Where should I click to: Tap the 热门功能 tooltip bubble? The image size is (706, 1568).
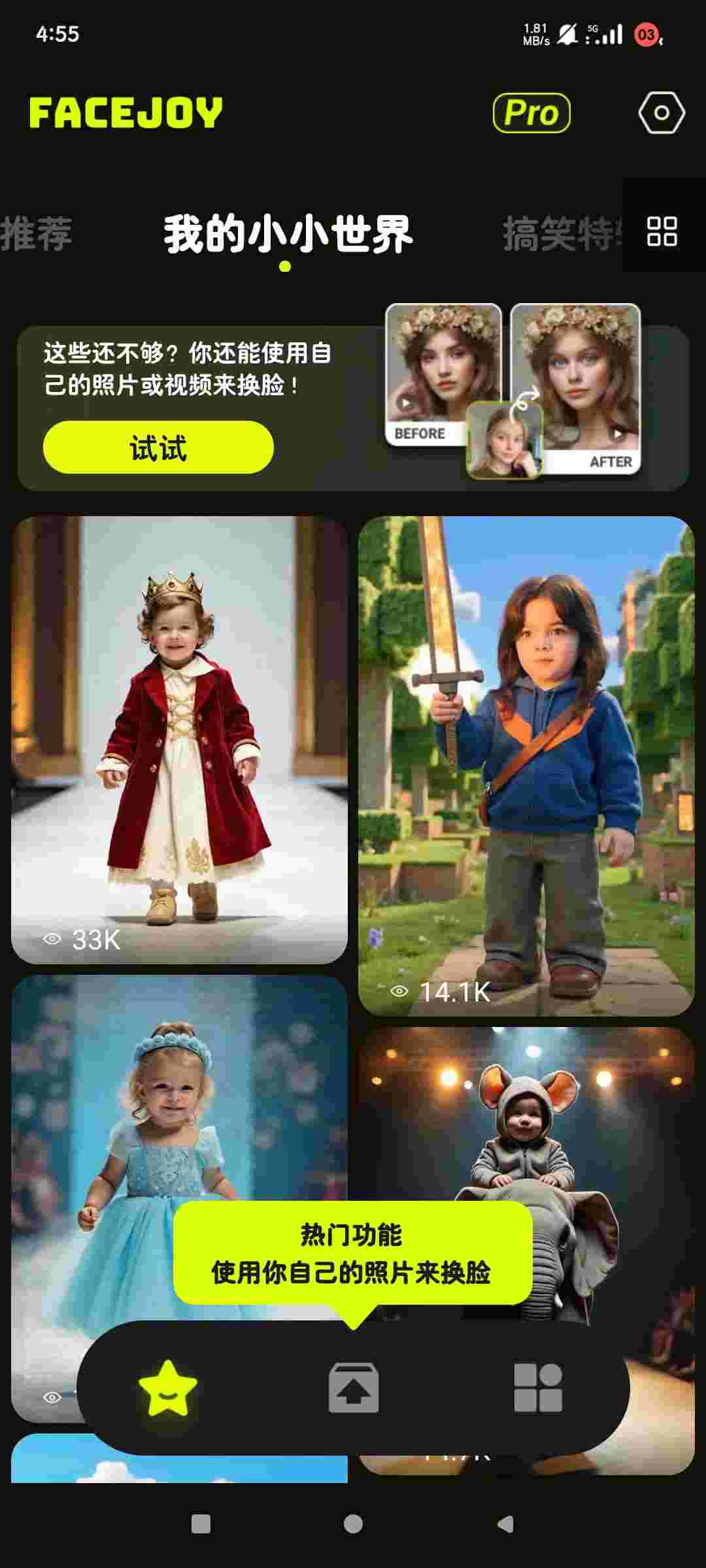352,1253
